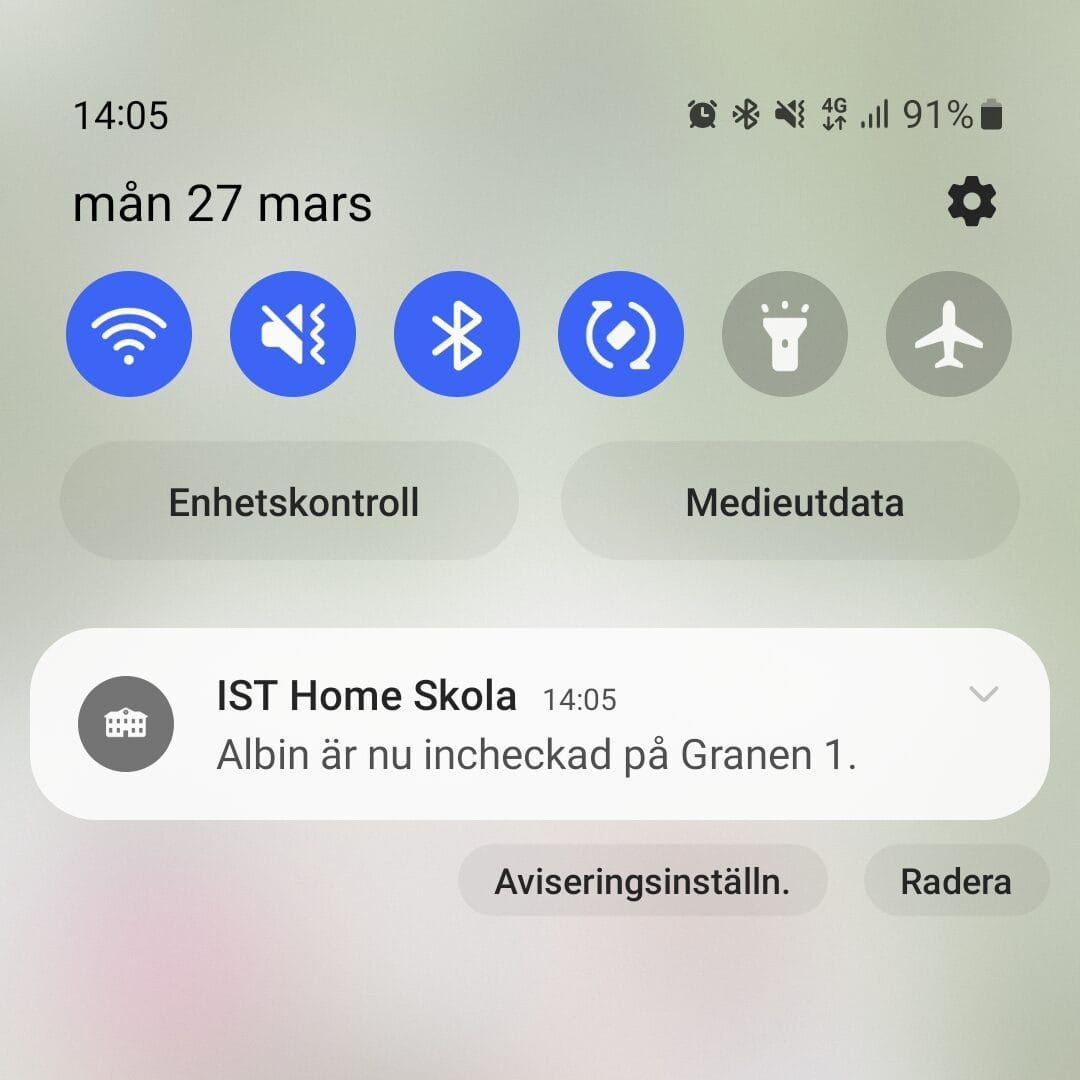Expand the IST Home Skola notification chevron
Viewport: 1080px width, 1080px height.
point(984,694)
